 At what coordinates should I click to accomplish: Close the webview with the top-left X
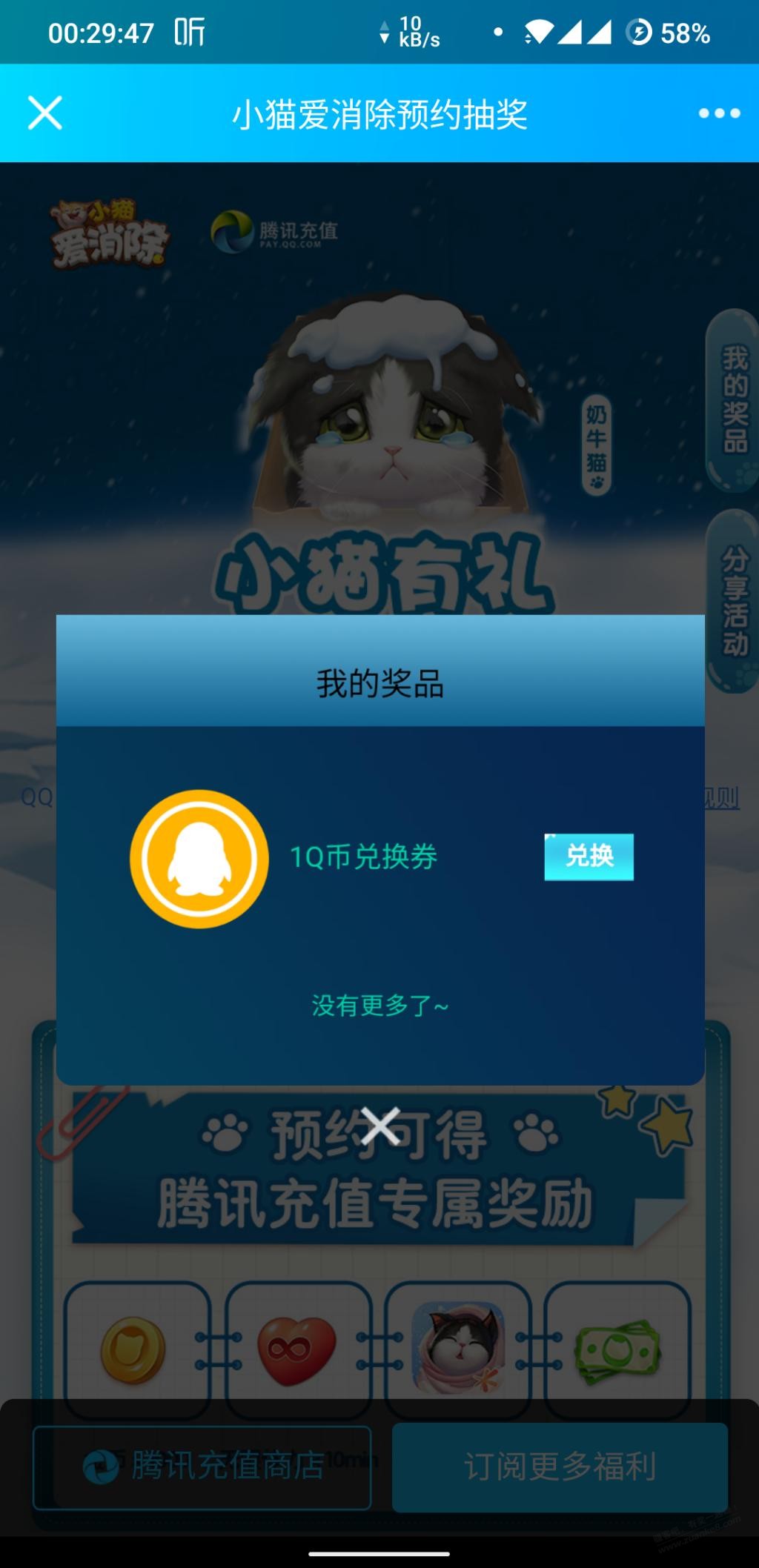pos(45,113)
